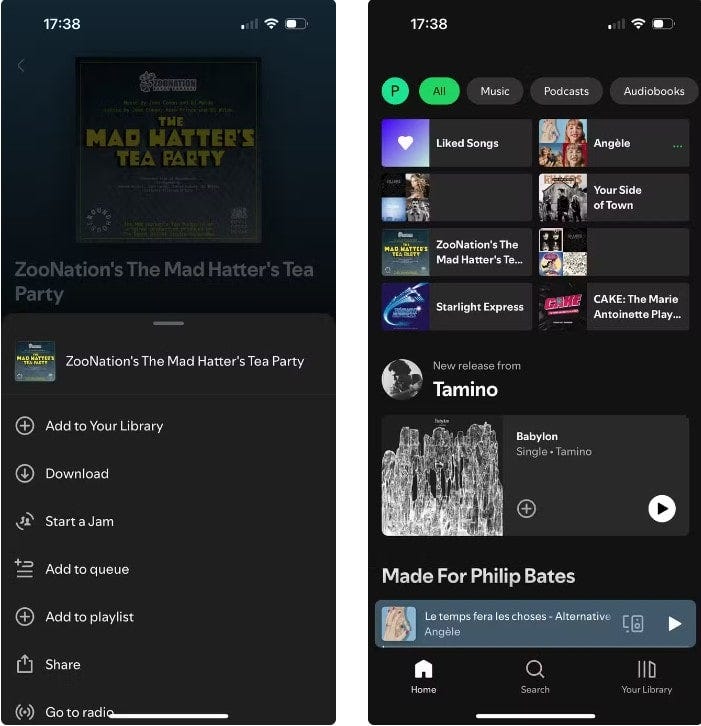Resume Le temps fera les choses in mini player
Viewport: 701px width, 726px height.
(675, 624)
